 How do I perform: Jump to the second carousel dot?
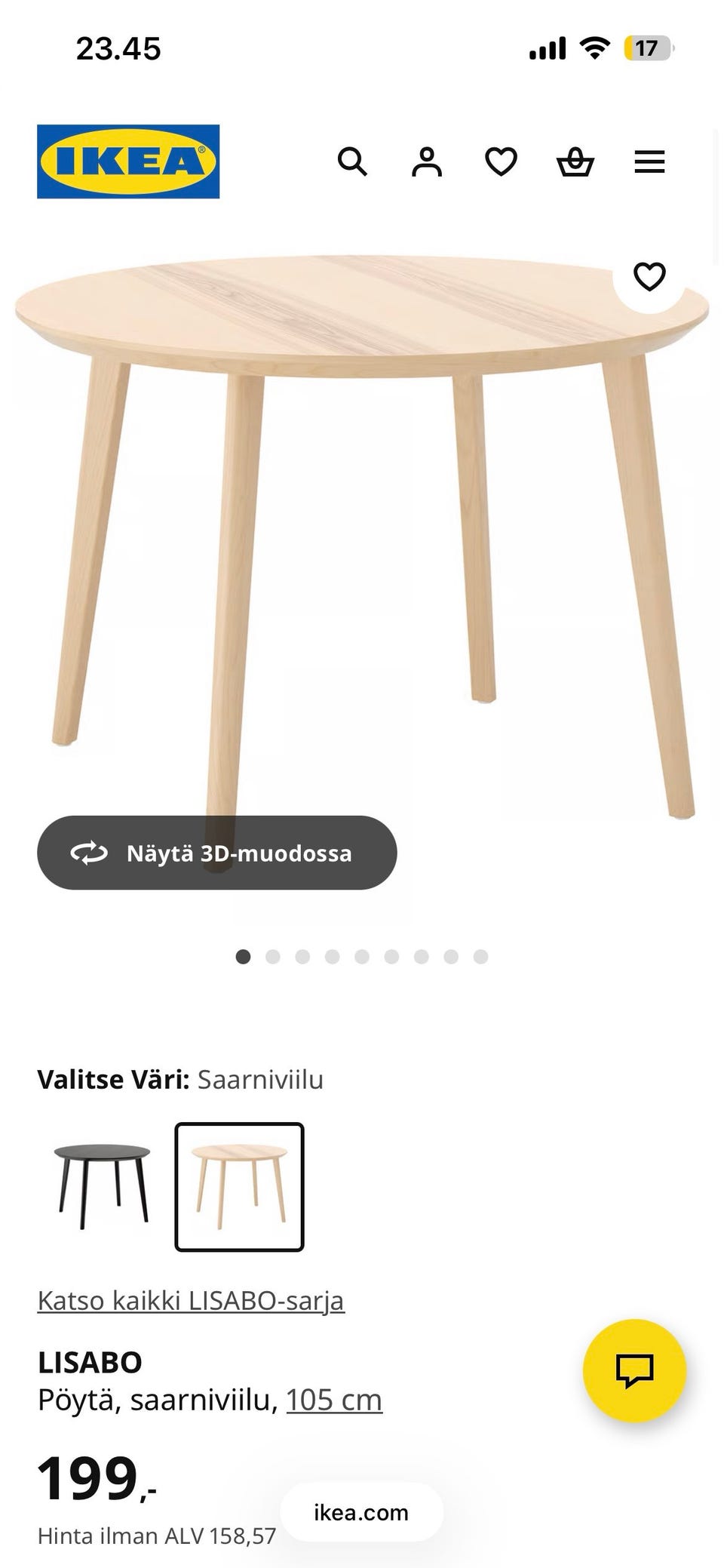272,957
